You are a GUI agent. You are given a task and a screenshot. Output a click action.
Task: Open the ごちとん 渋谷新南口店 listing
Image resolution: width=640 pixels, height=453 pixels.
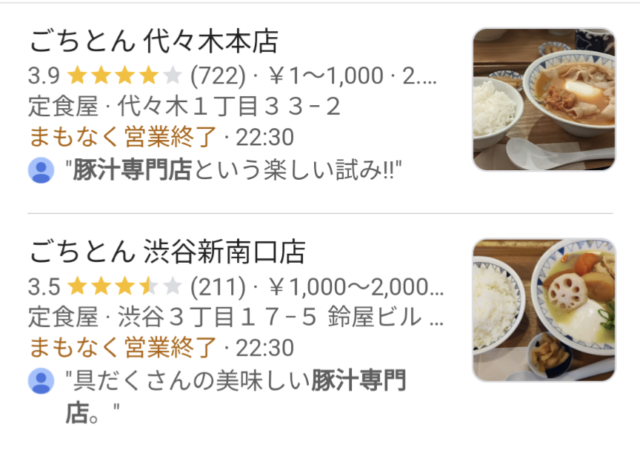[x=167, y=250]
